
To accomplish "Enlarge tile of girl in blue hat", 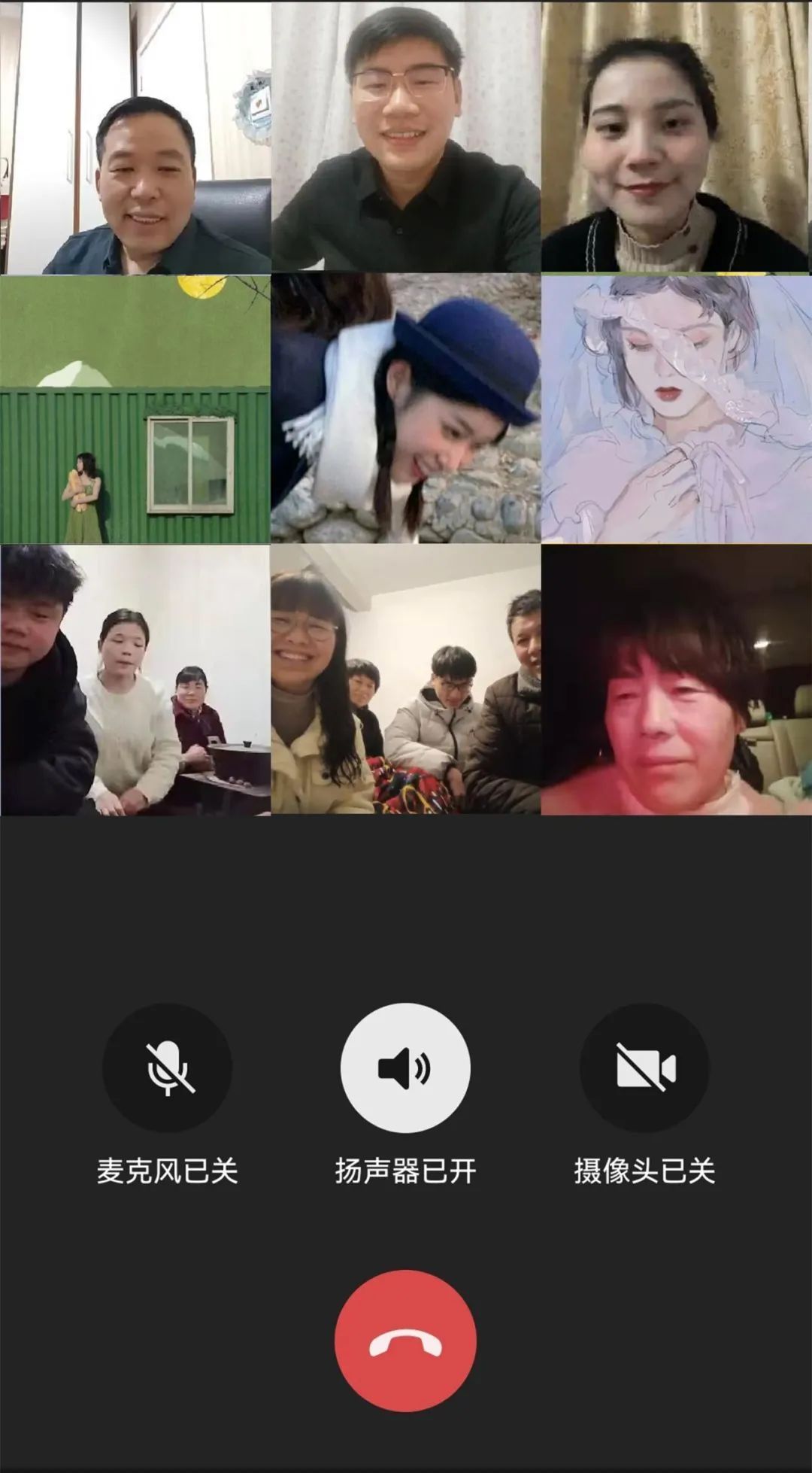I will pyautogui.click(x=405, y=408).
